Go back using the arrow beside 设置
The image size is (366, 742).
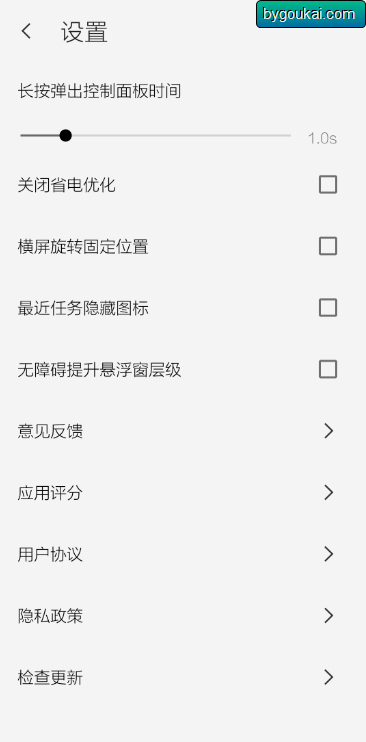27,32
